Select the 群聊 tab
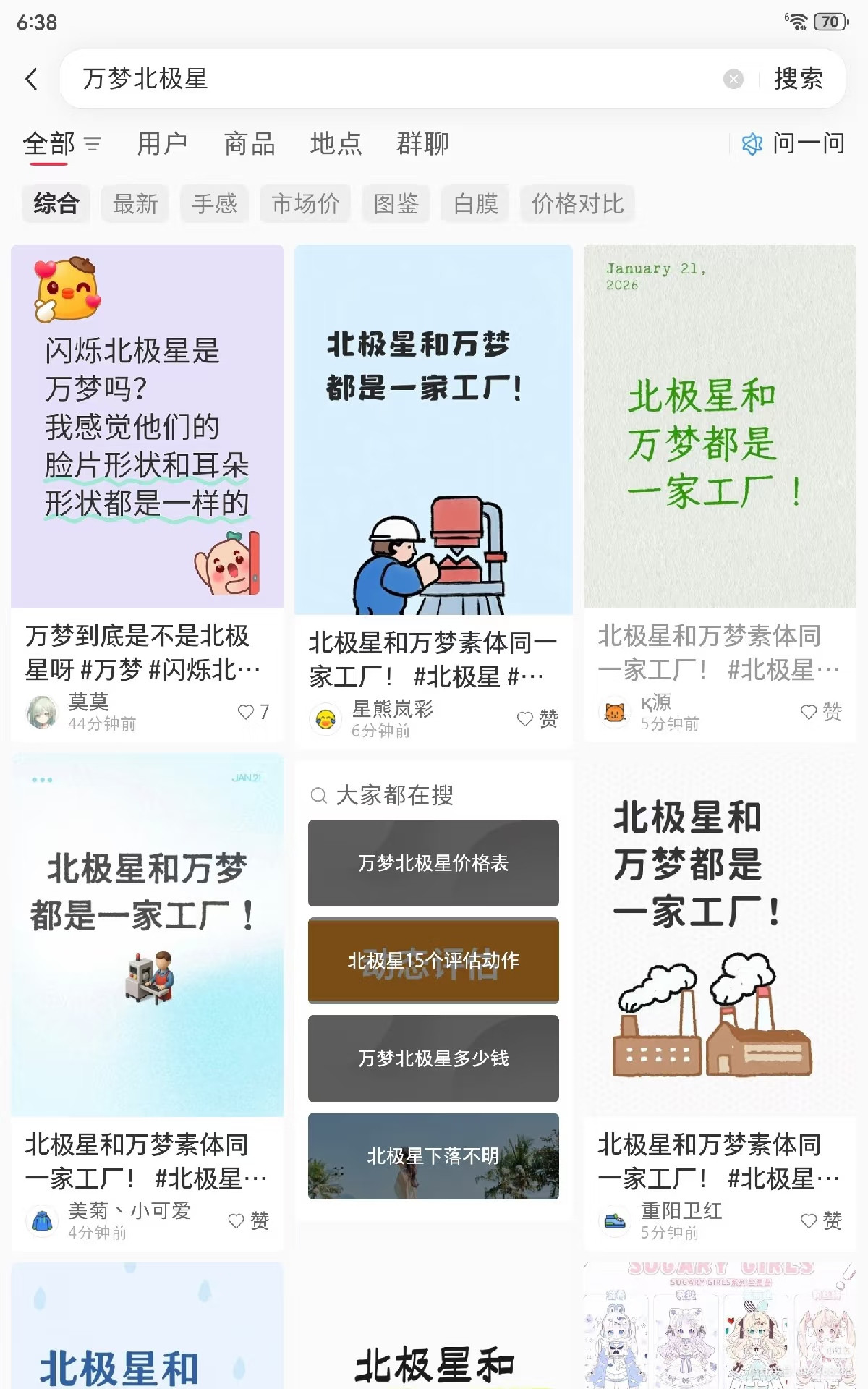Viewport: 868px width, 1389px height. (422, 144)
